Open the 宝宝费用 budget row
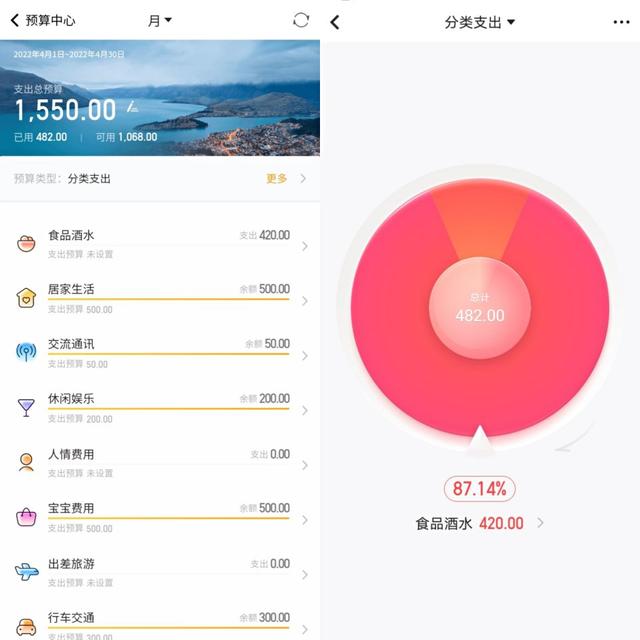Screen dimensions: 640x640 [160, 517]
